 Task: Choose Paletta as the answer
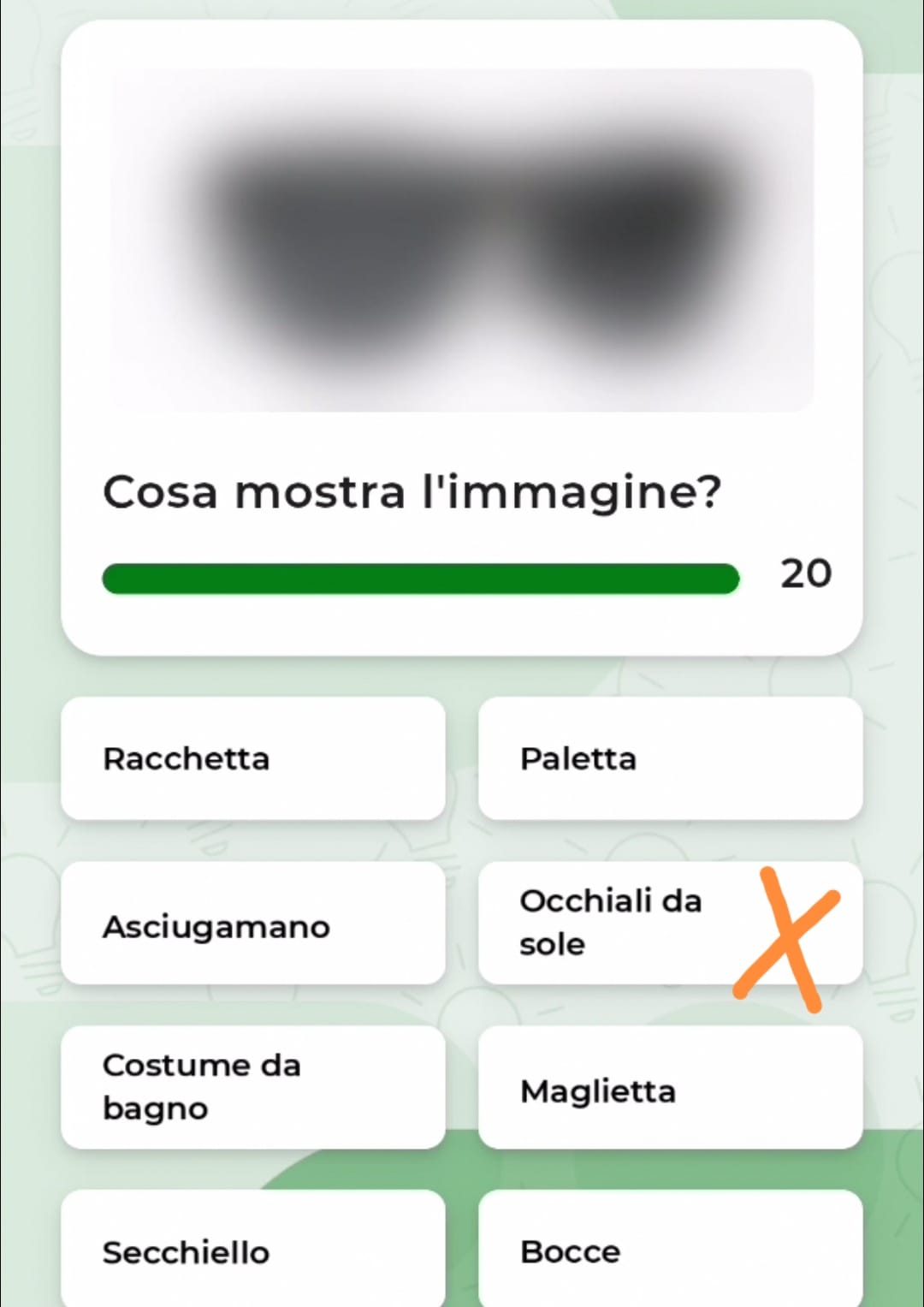tap(669, 758)
